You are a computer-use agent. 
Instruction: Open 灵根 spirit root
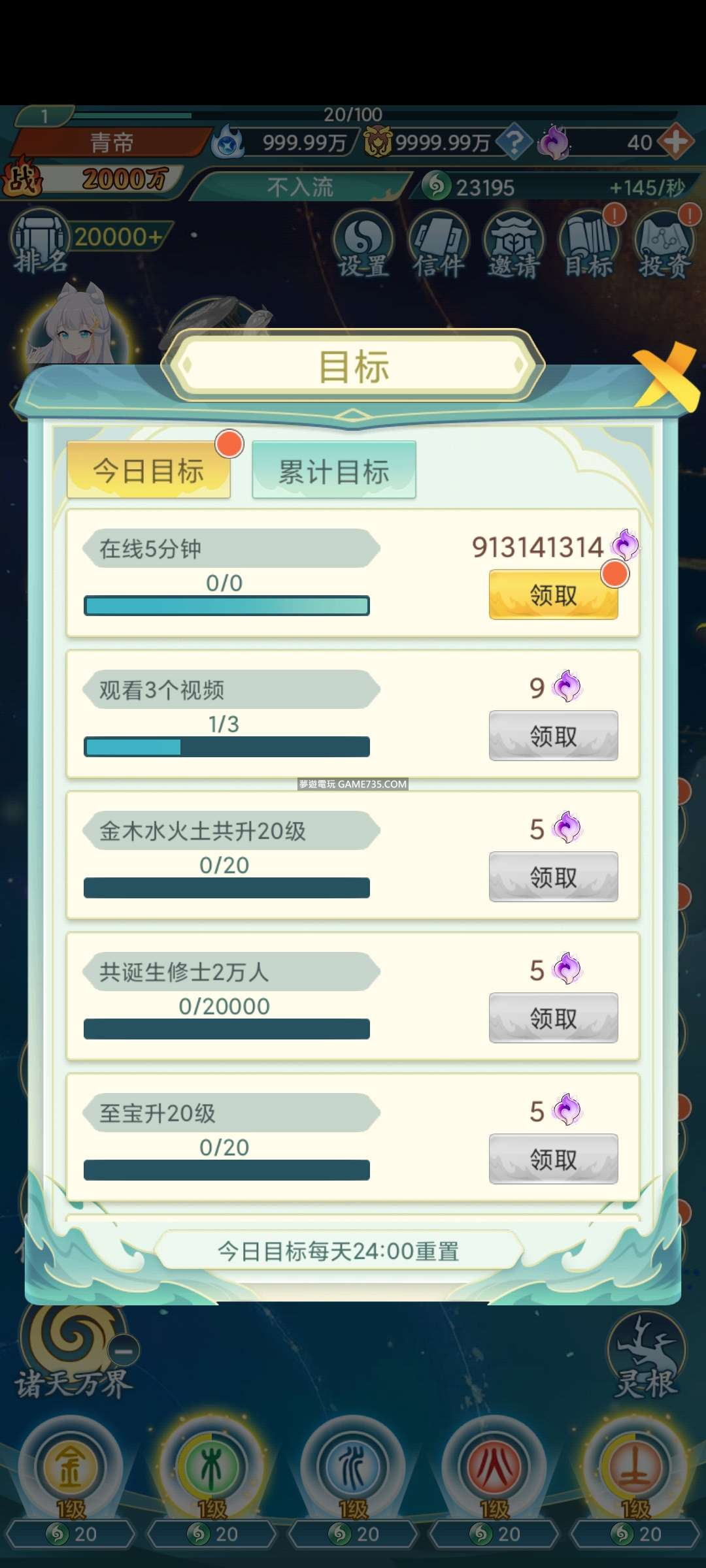point(647,1356)
